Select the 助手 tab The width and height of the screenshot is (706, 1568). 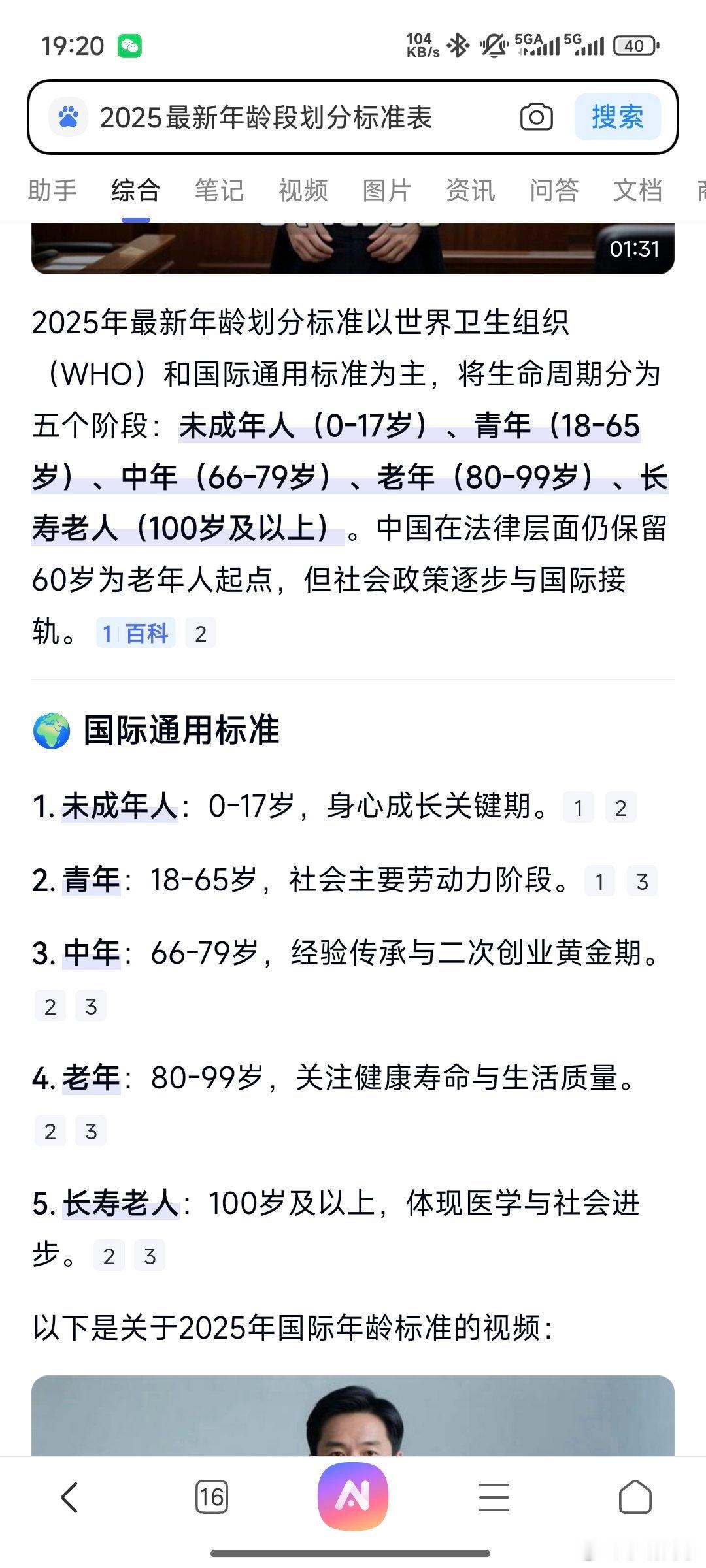(53, 191)
